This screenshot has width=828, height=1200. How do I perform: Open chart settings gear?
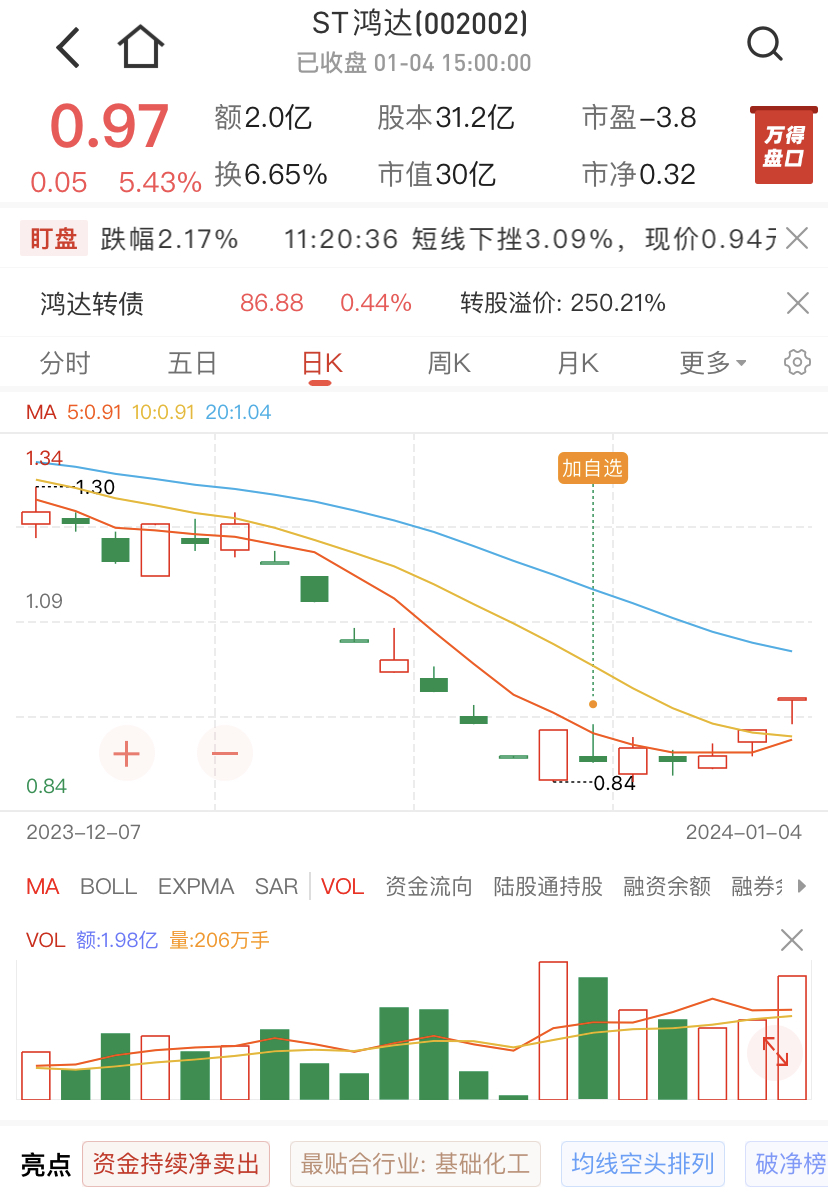point(797,362)
